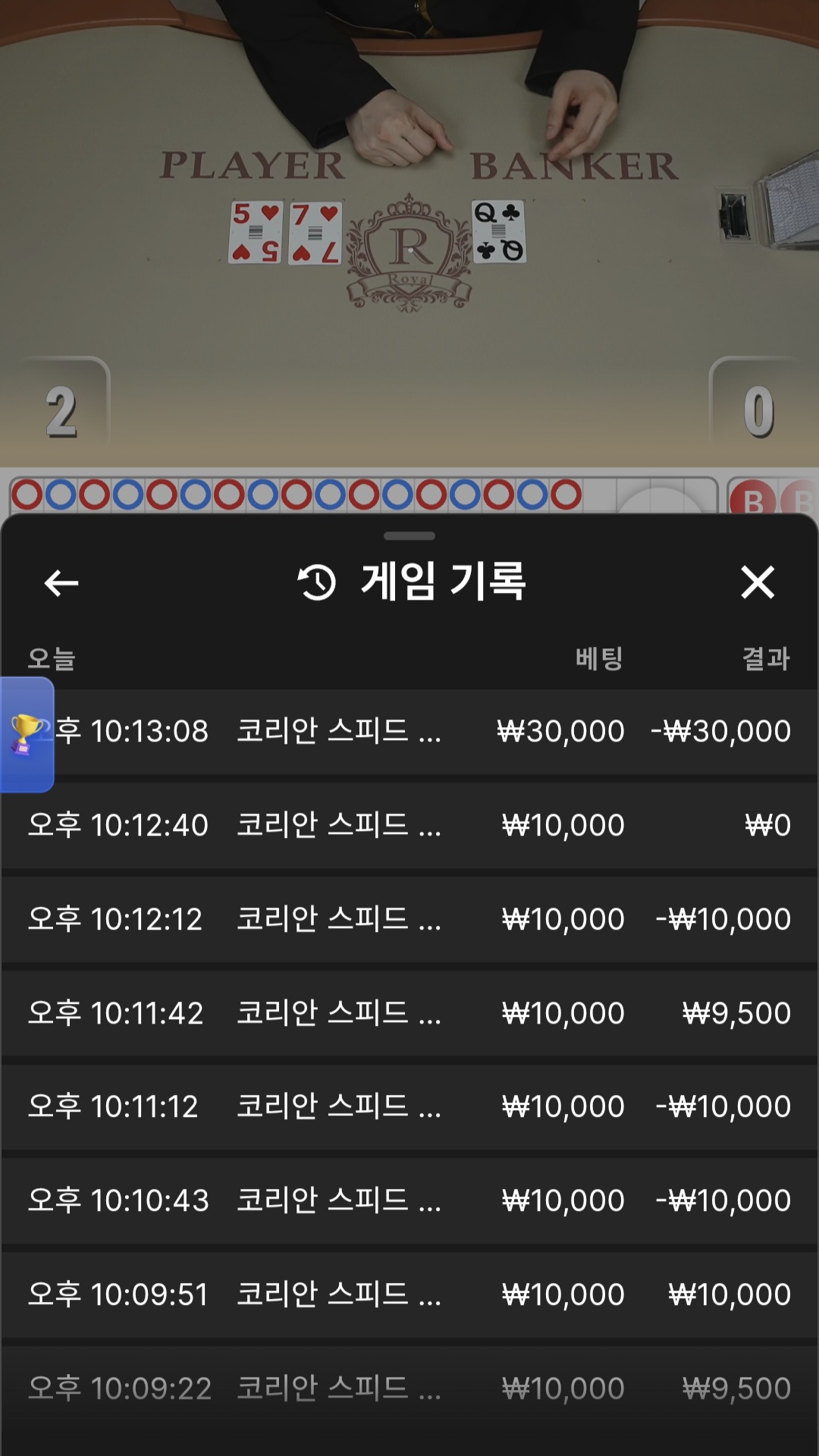Open the 10:11:42 game record

[x=409, y=1013]
